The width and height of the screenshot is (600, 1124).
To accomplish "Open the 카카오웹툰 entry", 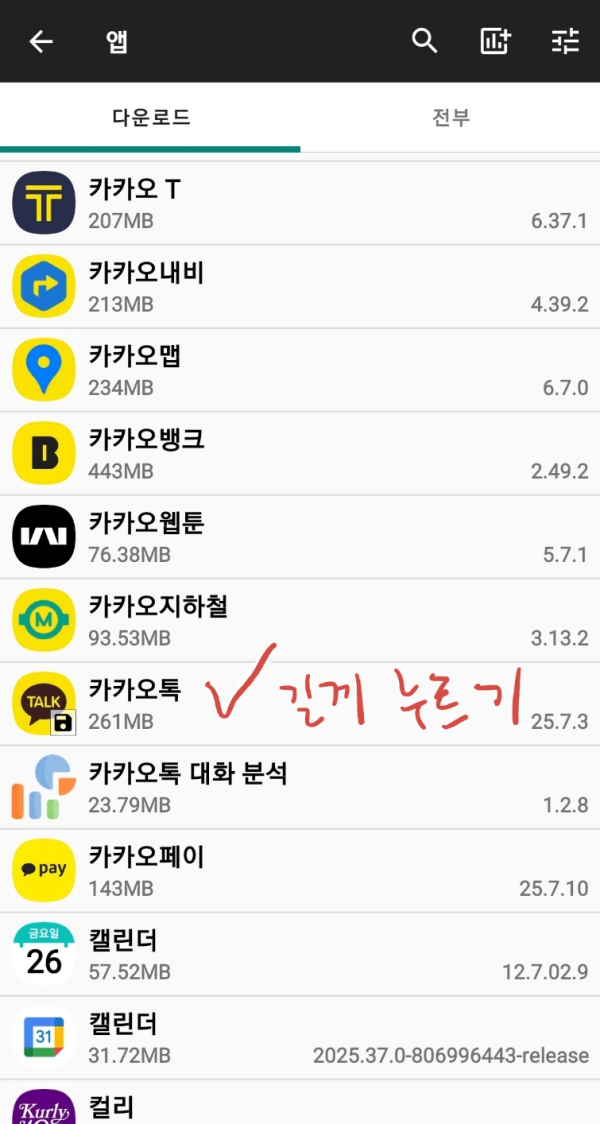I will [x=300, y=537].
